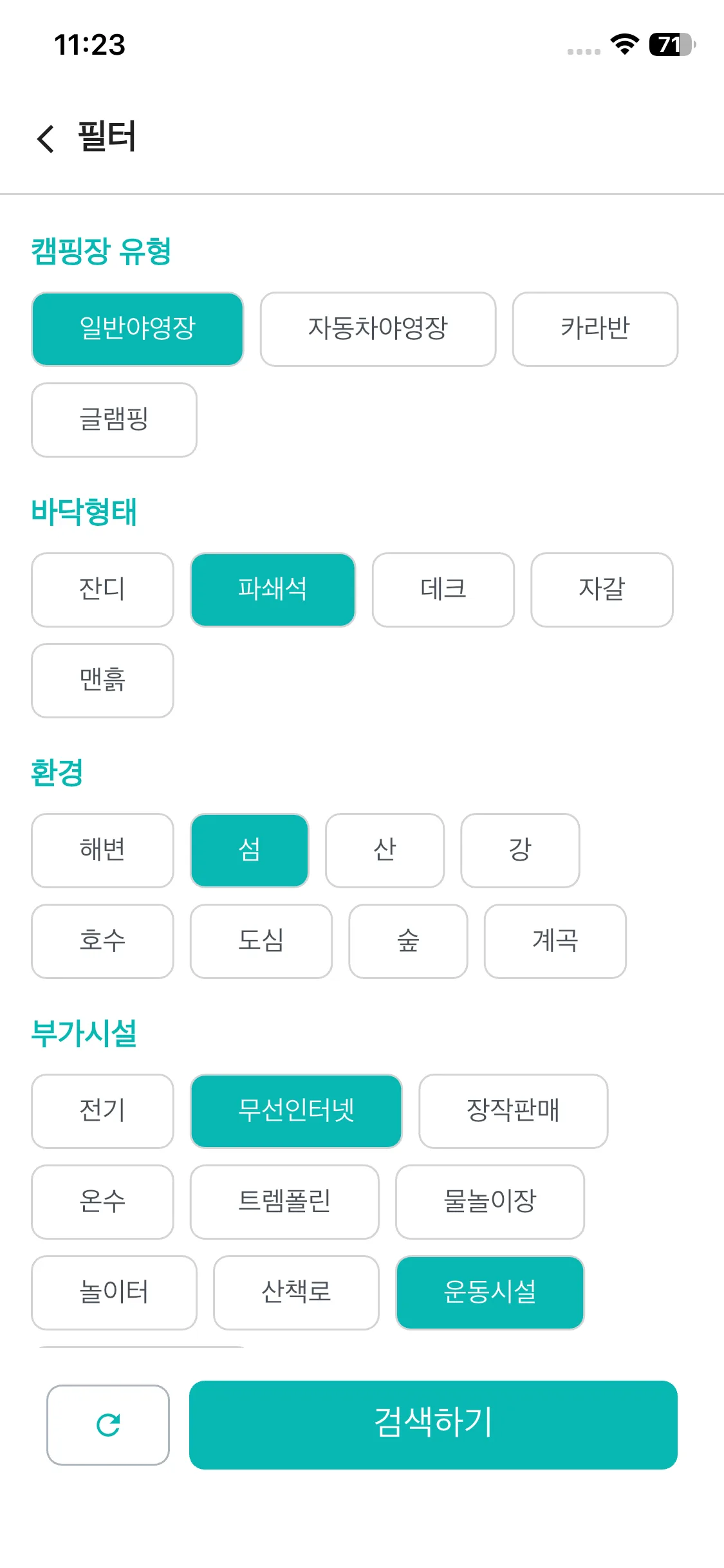Select the 숲 chip
The image size is (724, 1568).
(x=408, y=941)
